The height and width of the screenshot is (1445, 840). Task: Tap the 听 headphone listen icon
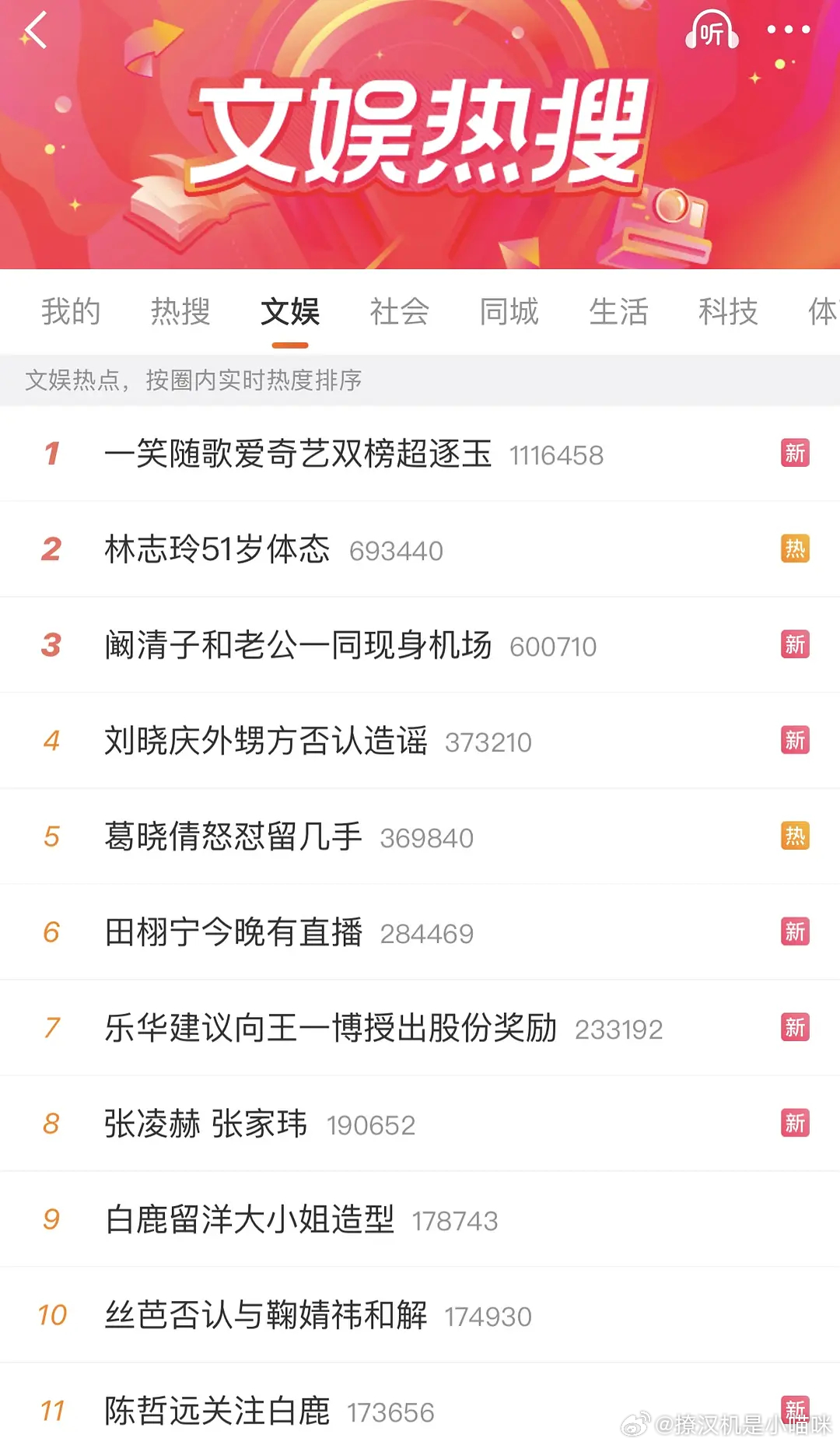pyautogui.click(x=711, y=31)
